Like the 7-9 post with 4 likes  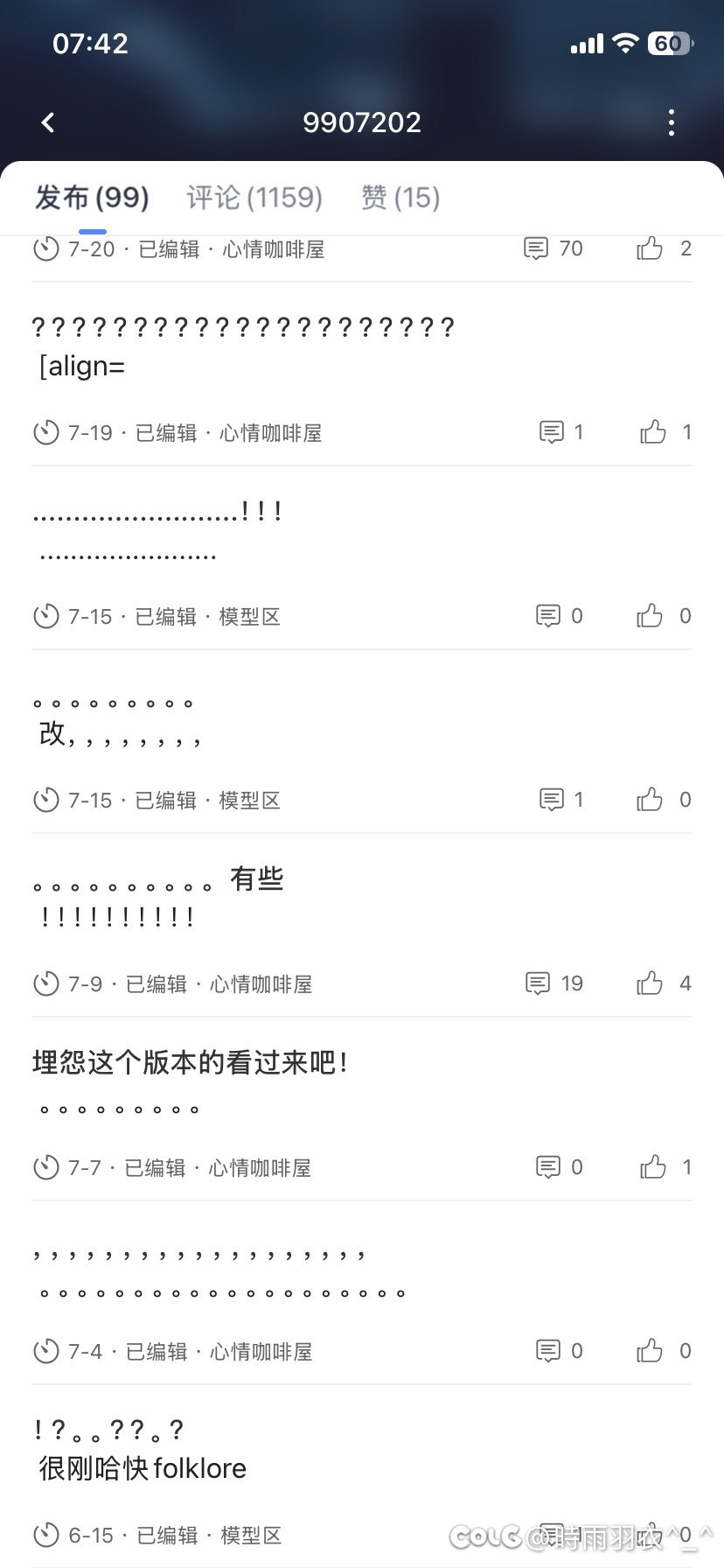point(664,983)
